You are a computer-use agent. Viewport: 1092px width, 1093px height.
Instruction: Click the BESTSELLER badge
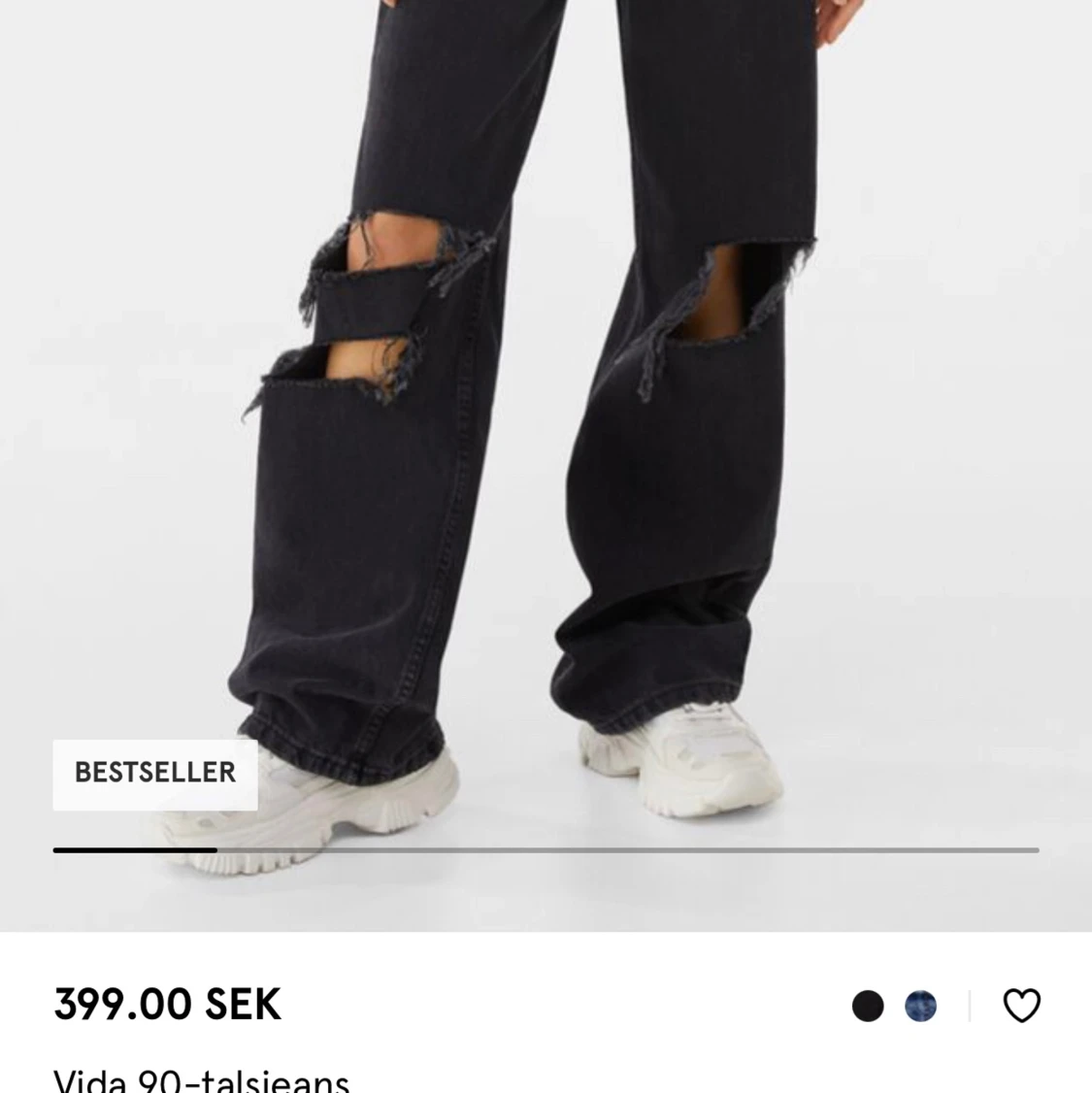[155, 773]
